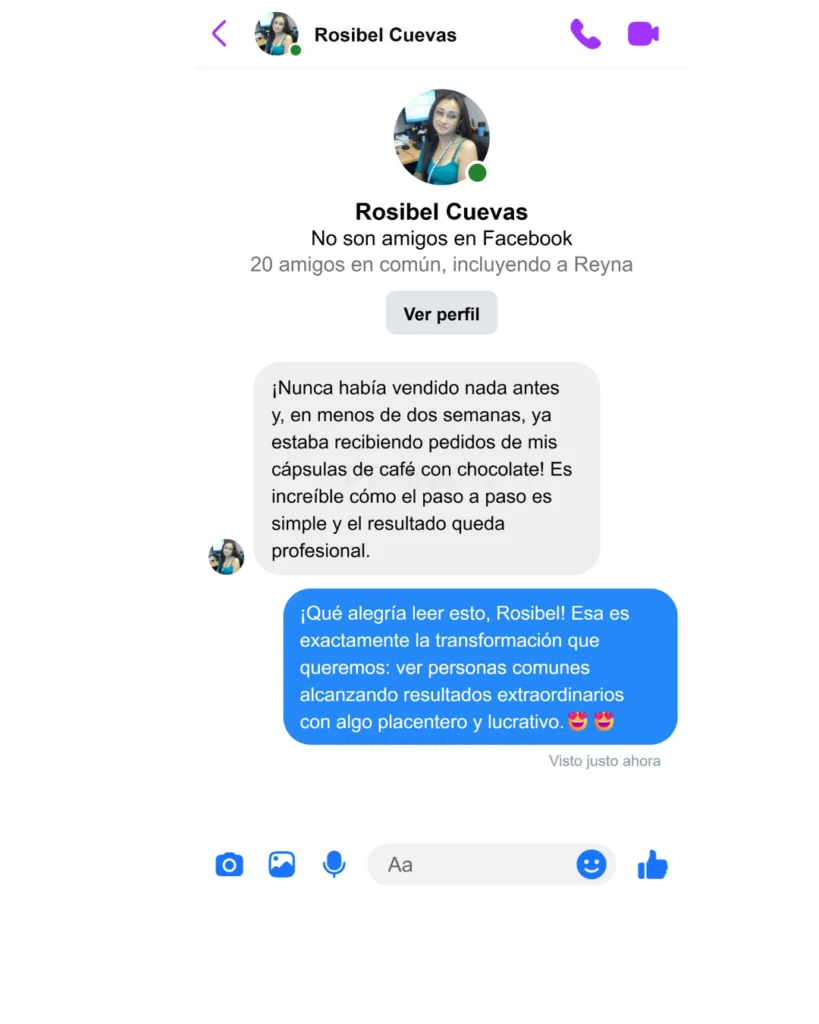Start a voice call with Rosibel
The height and width of the screenshot is (1024, 819).
585,34
